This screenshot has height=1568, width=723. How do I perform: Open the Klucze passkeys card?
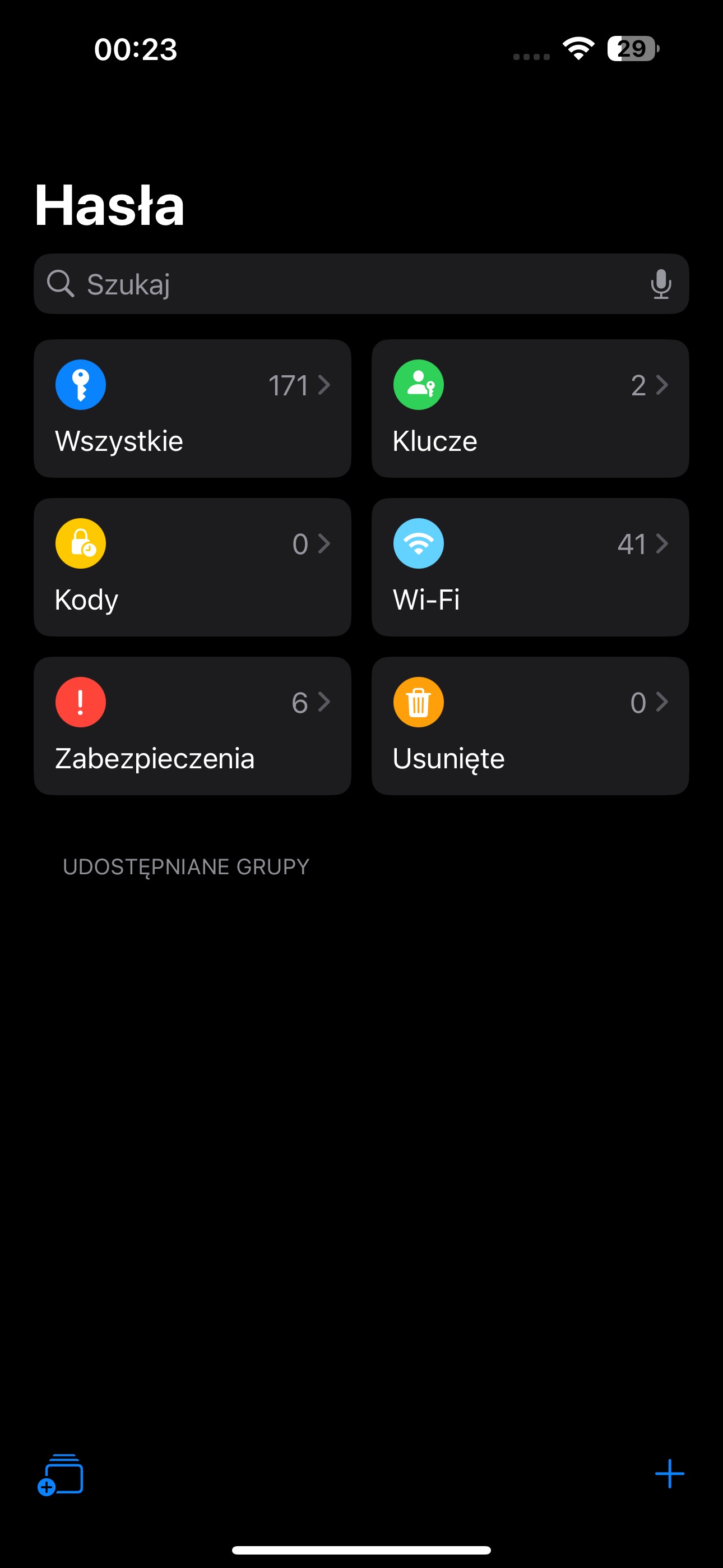point(530,408)
